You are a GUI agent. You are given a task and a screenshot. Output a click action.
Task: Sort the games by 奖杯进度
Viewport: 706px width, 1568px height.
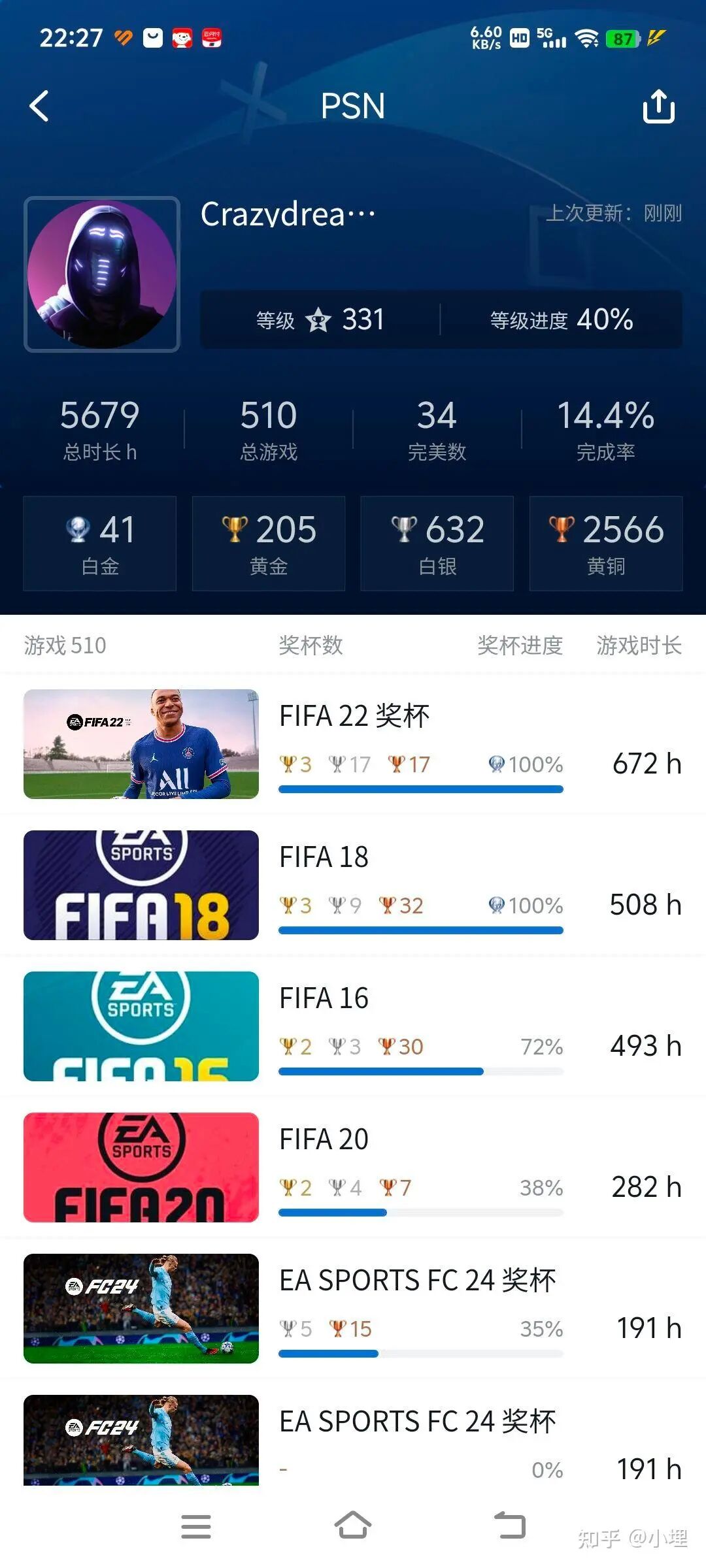point(520,645)
